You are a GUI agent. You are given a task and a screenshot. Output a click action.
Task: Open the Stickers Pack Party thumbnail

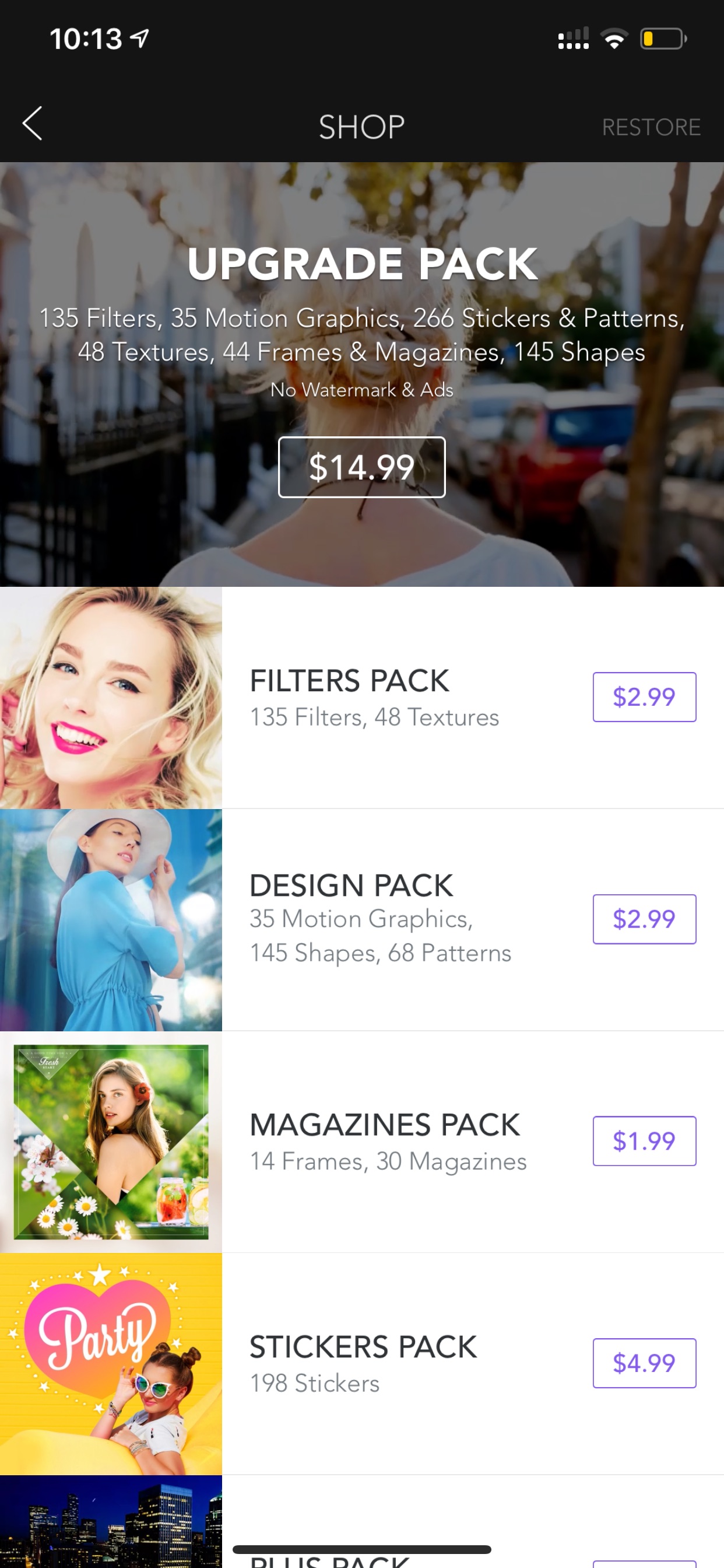(111, 1363)
